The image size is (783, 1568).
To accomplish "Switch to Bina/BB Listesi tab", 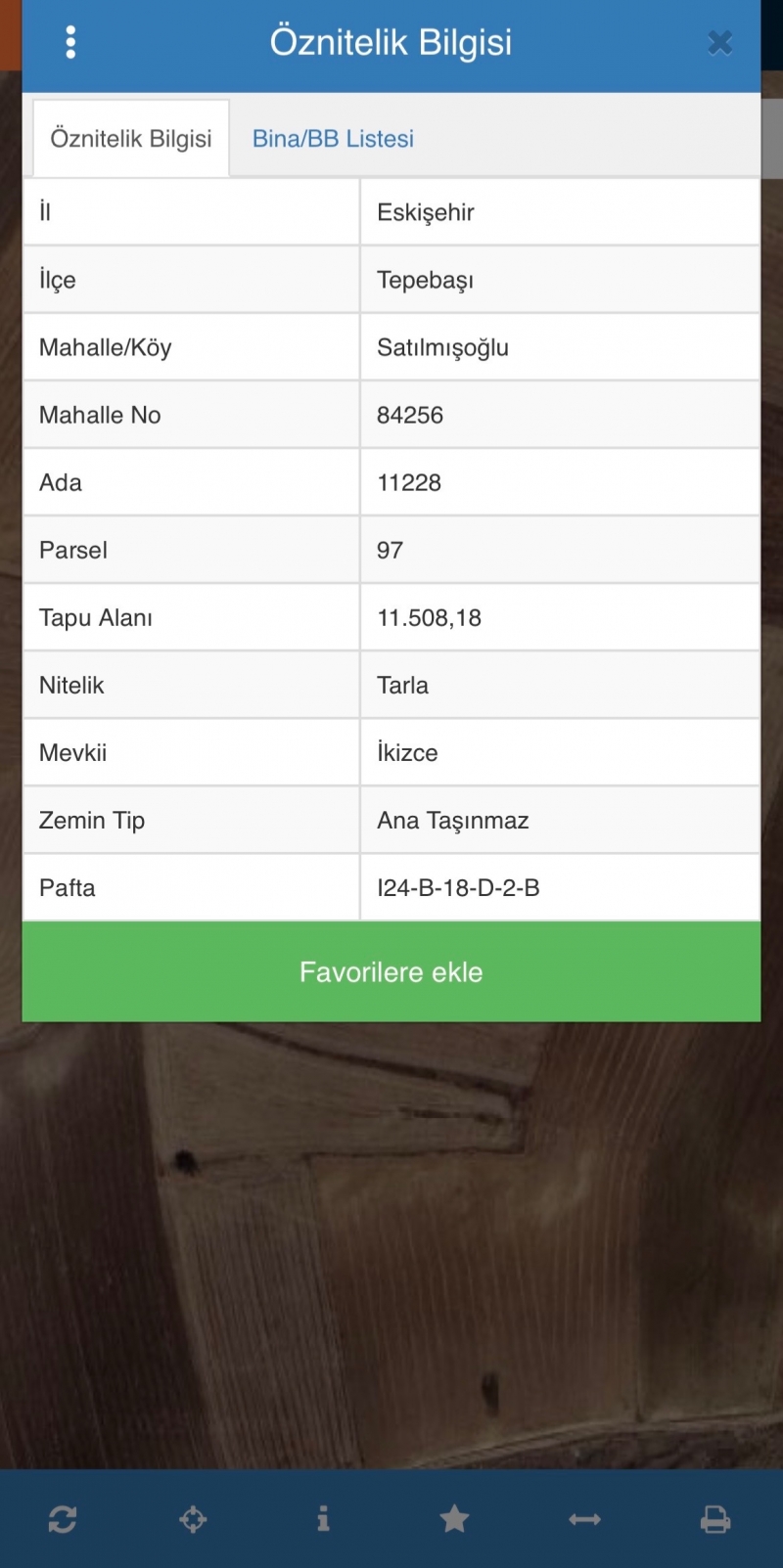I will point(333,139).
